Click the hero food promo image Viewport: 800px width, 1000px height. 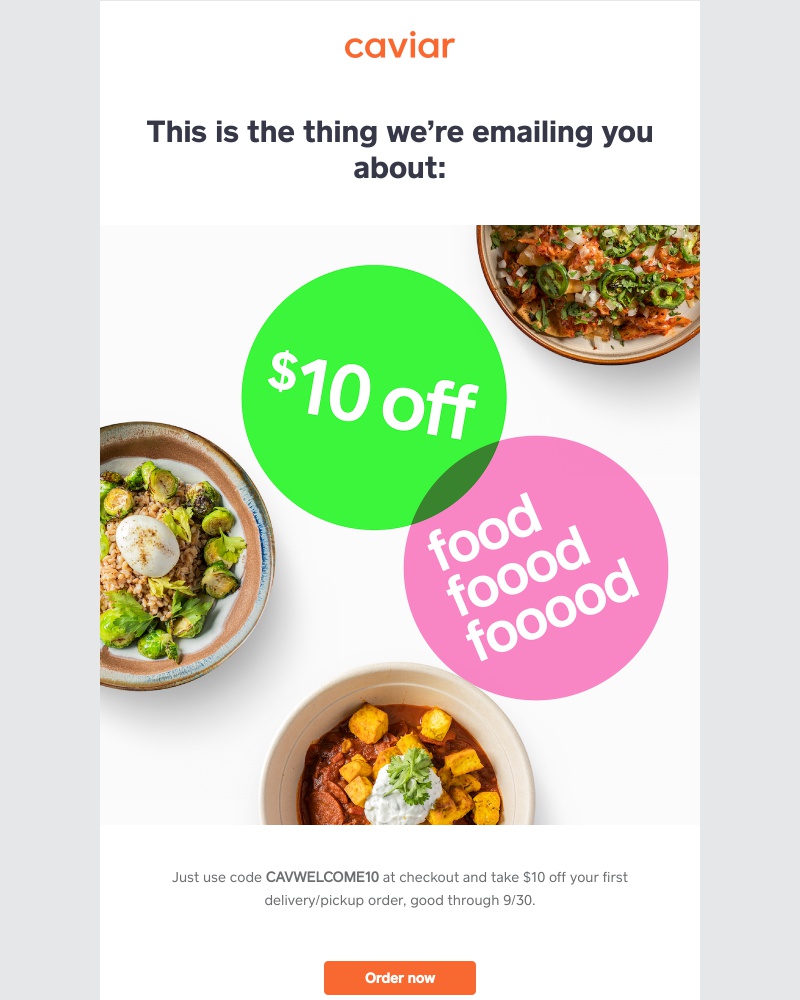400,530
